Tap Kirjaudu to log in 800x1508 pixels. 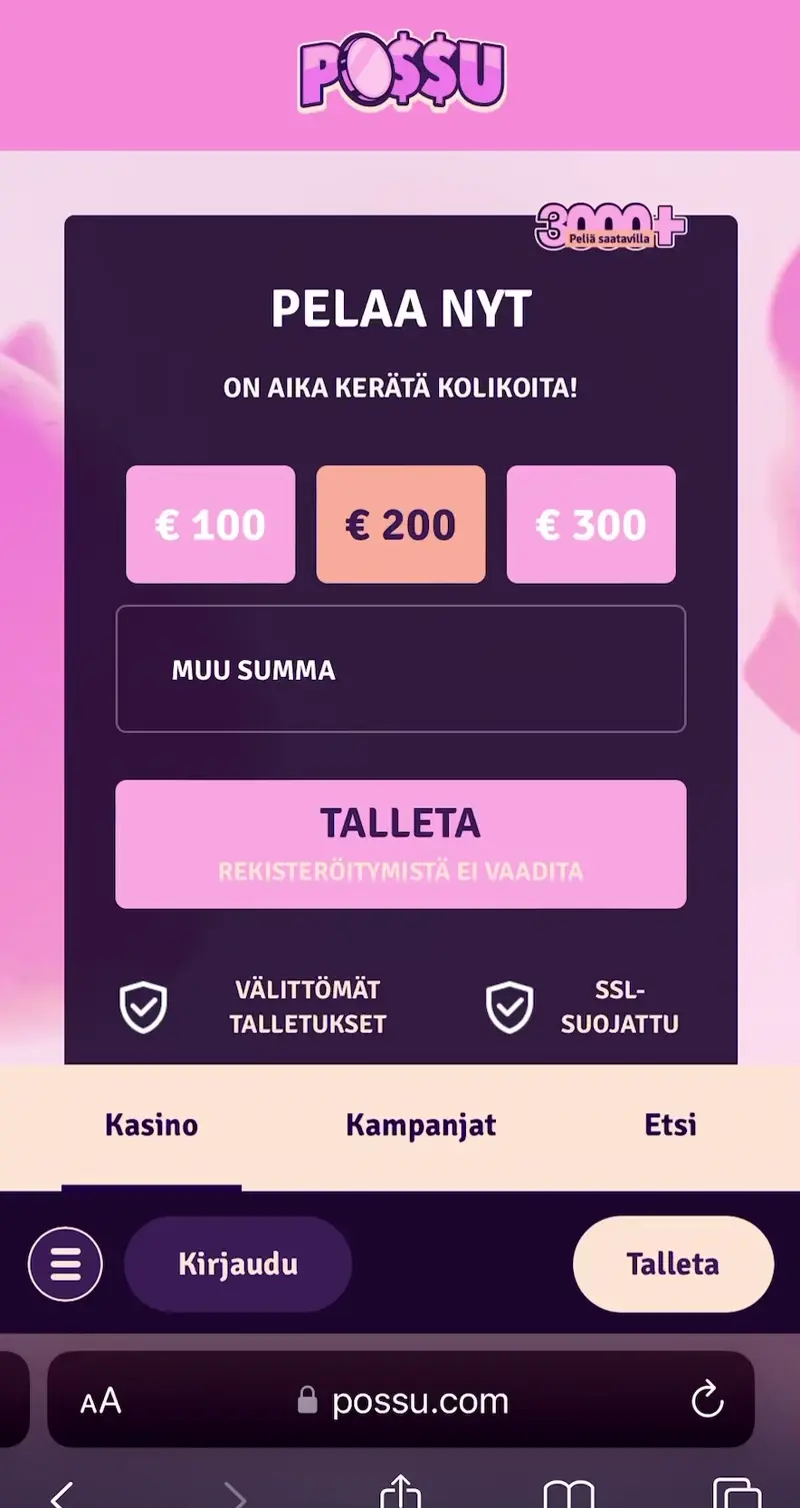point(237,1263)
